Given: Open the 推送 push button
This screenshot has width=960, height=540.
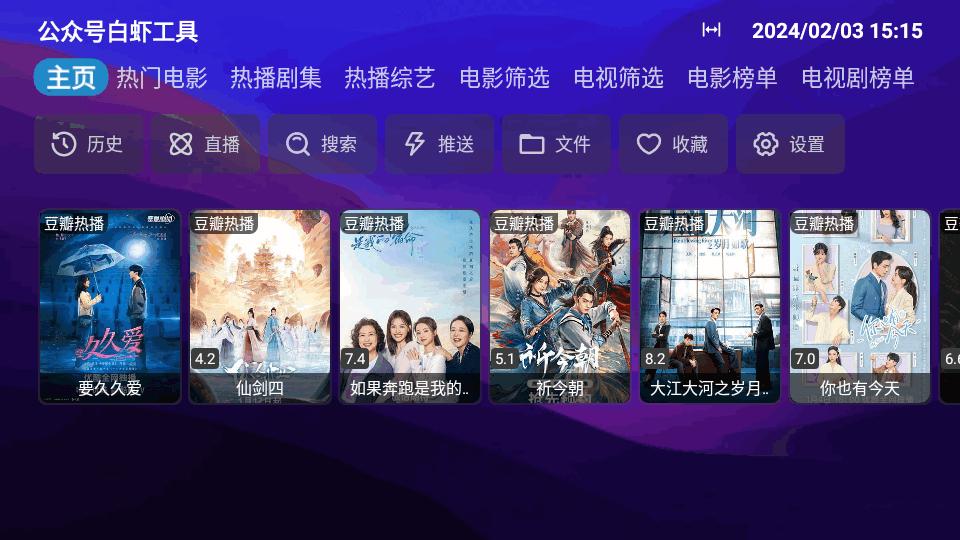Looking at the screenshot, I should [x=439, y=144].
